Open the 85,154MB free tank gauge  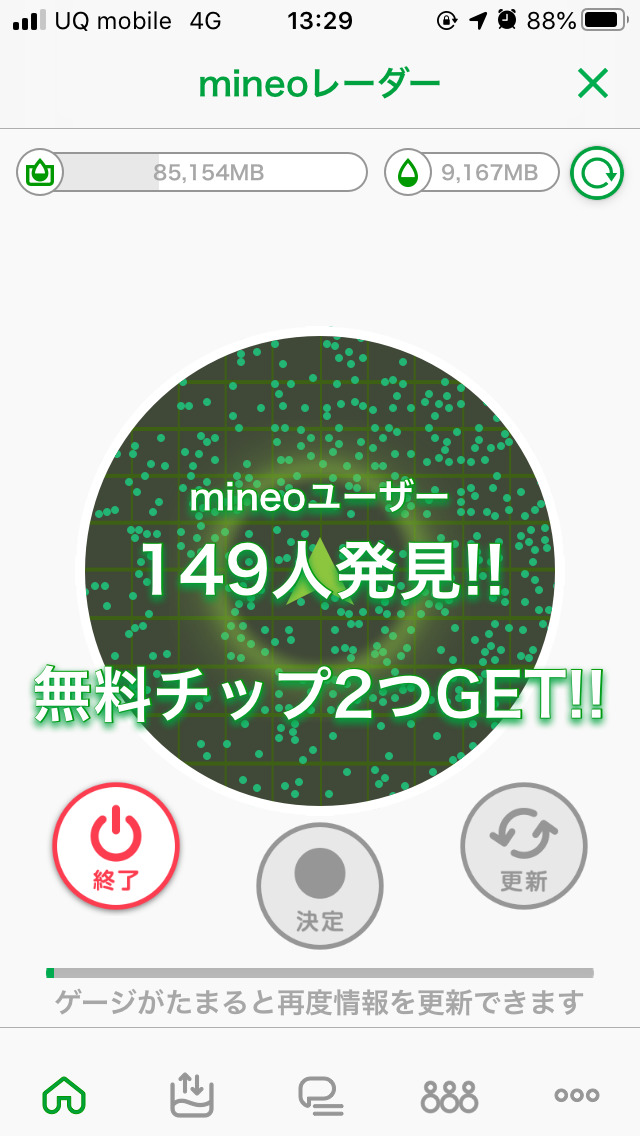tap(192, 173)
